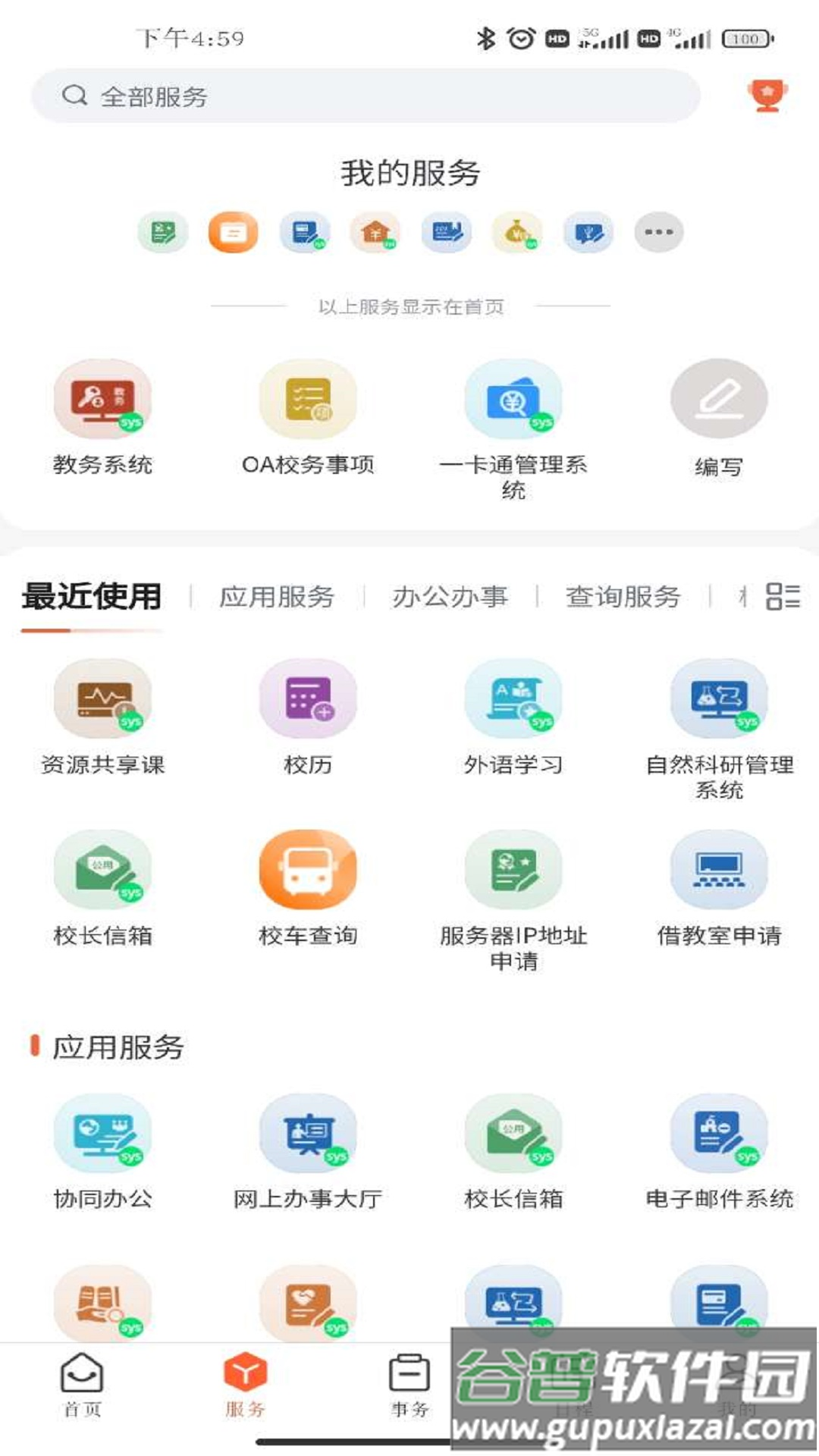Switch to the 应用服务 tab
Screen dimensions: 819x1456
[x=277, y=597]
